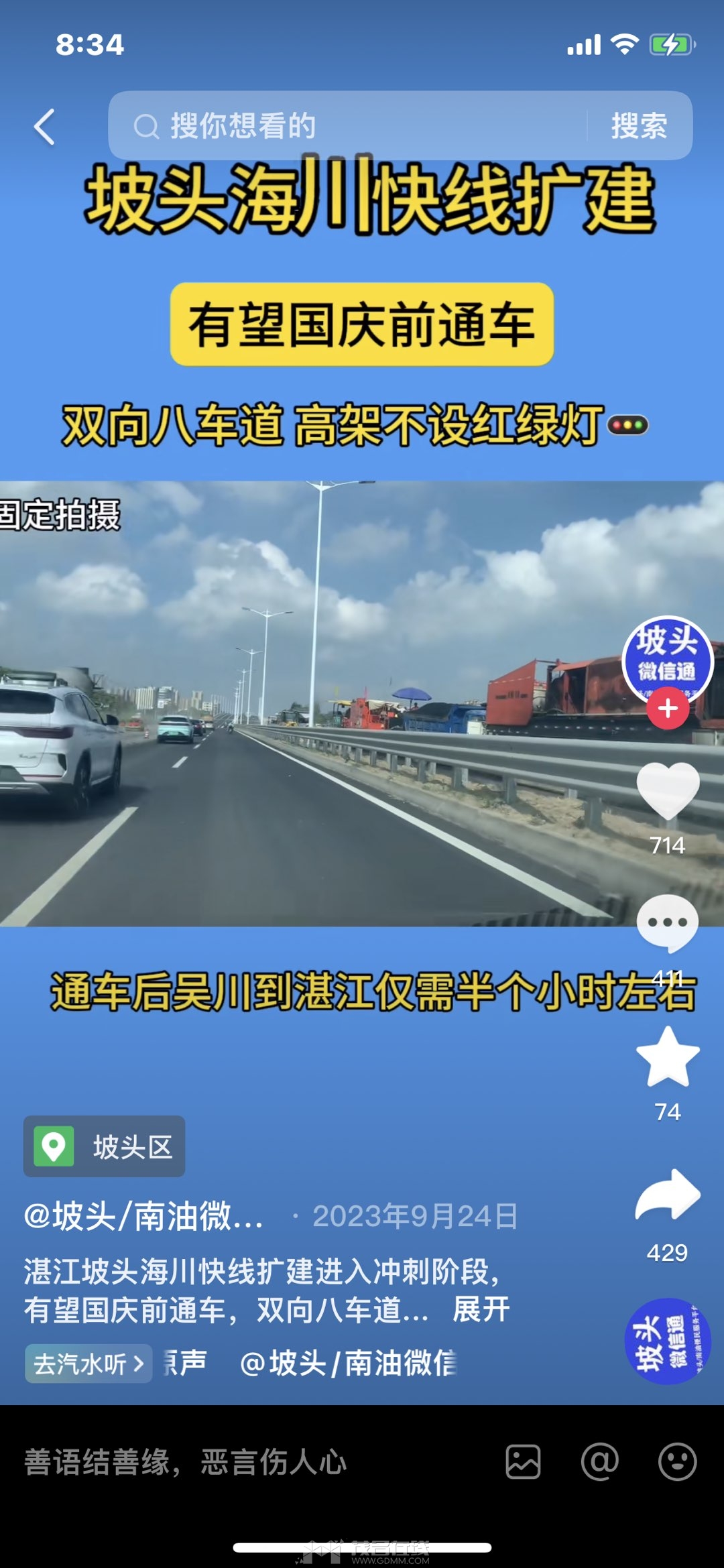Open the rotating sound disc icon
Image resolution: width=724 pixels, height=1568 pixels.
[667, 1341]
